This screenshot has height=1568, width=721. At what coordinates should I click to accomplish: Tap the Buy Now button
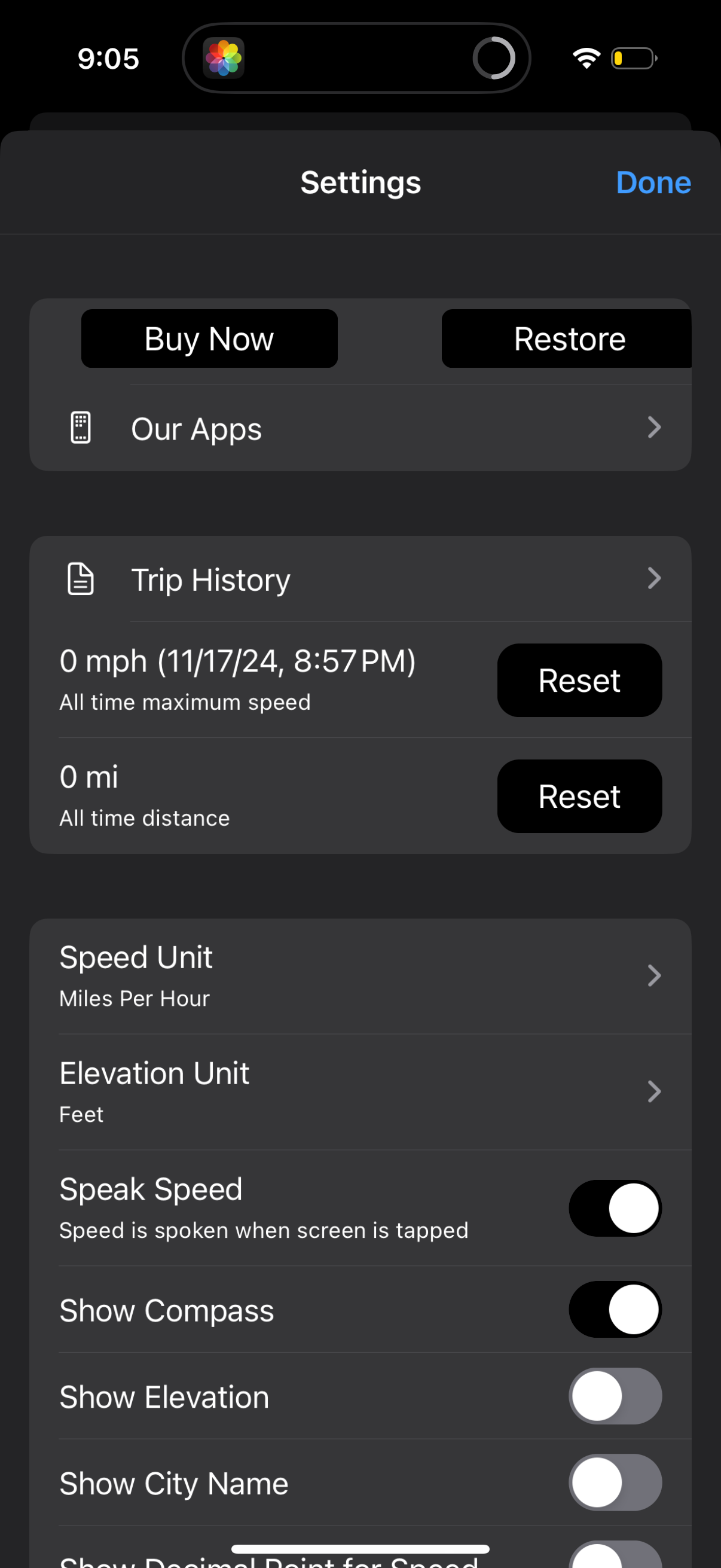pyautogui.click(x=209, y=338)
